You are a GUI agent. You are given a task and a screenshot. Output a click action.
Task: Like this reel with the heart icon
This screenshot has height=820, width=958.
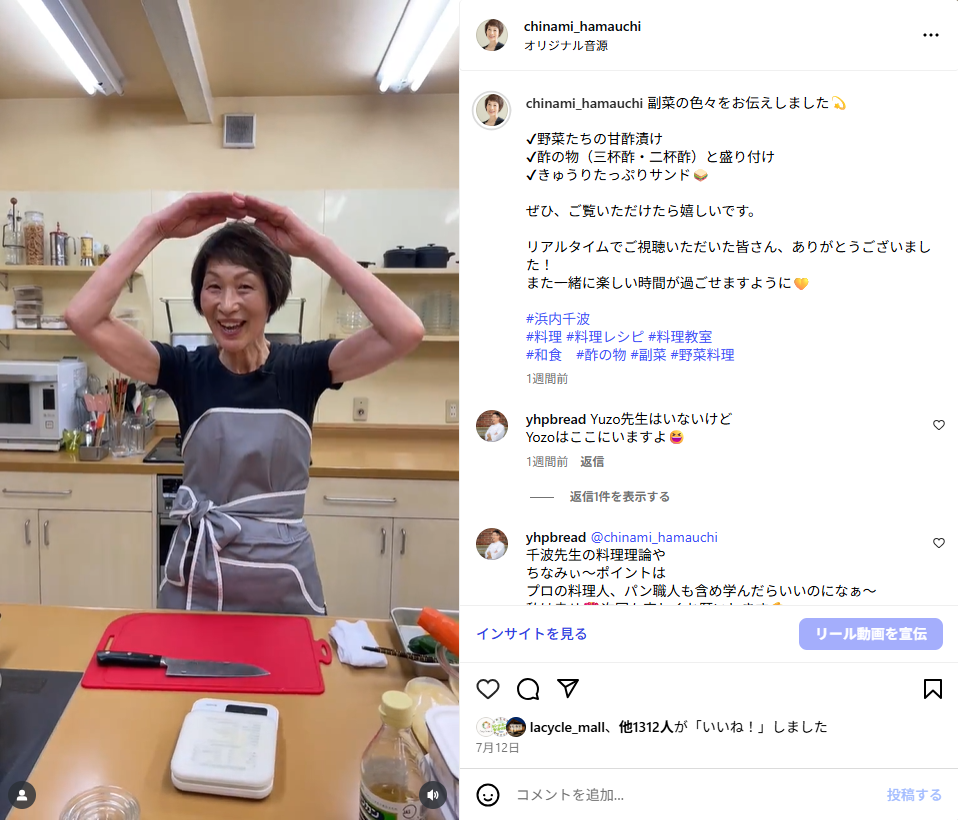(488, 689)
